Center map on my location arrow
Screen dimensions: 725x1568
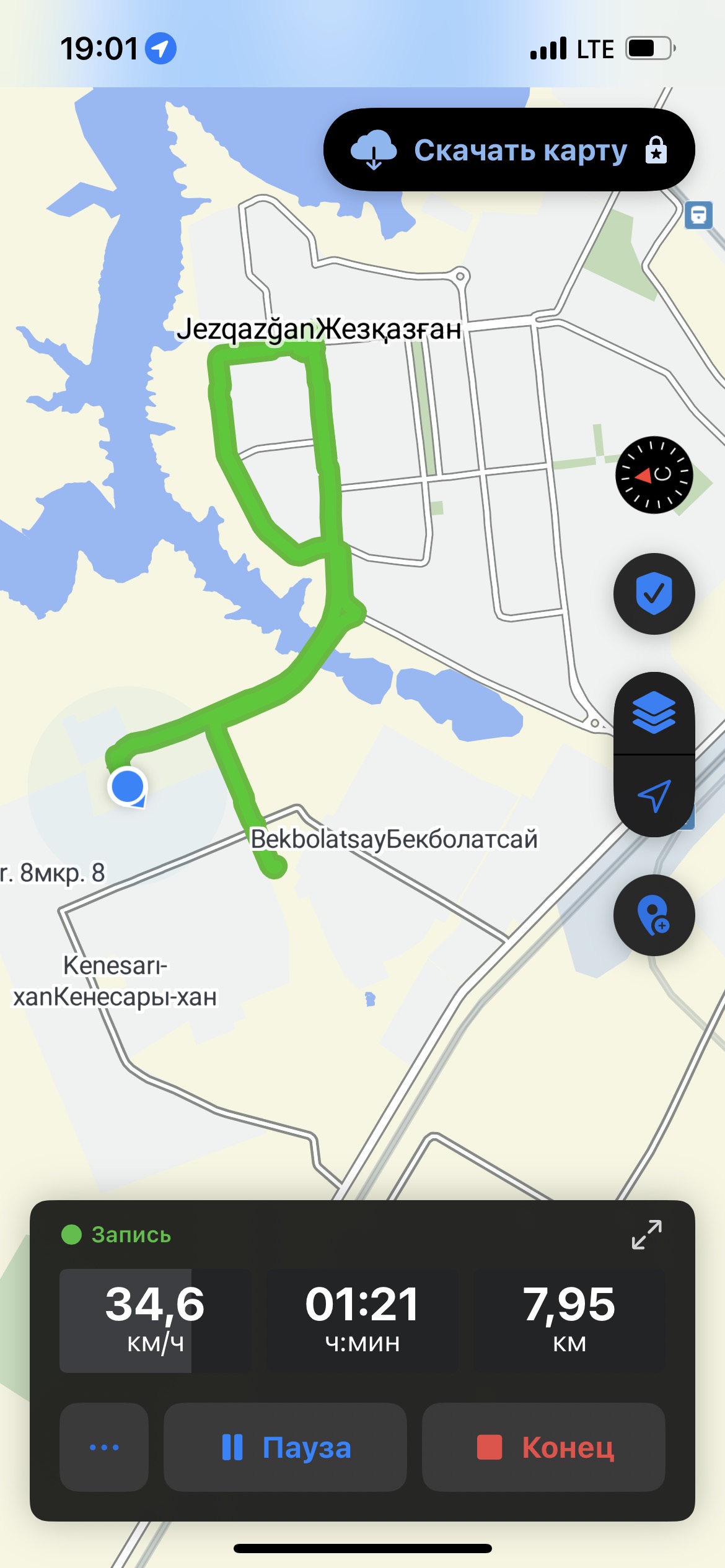(654, 796)
